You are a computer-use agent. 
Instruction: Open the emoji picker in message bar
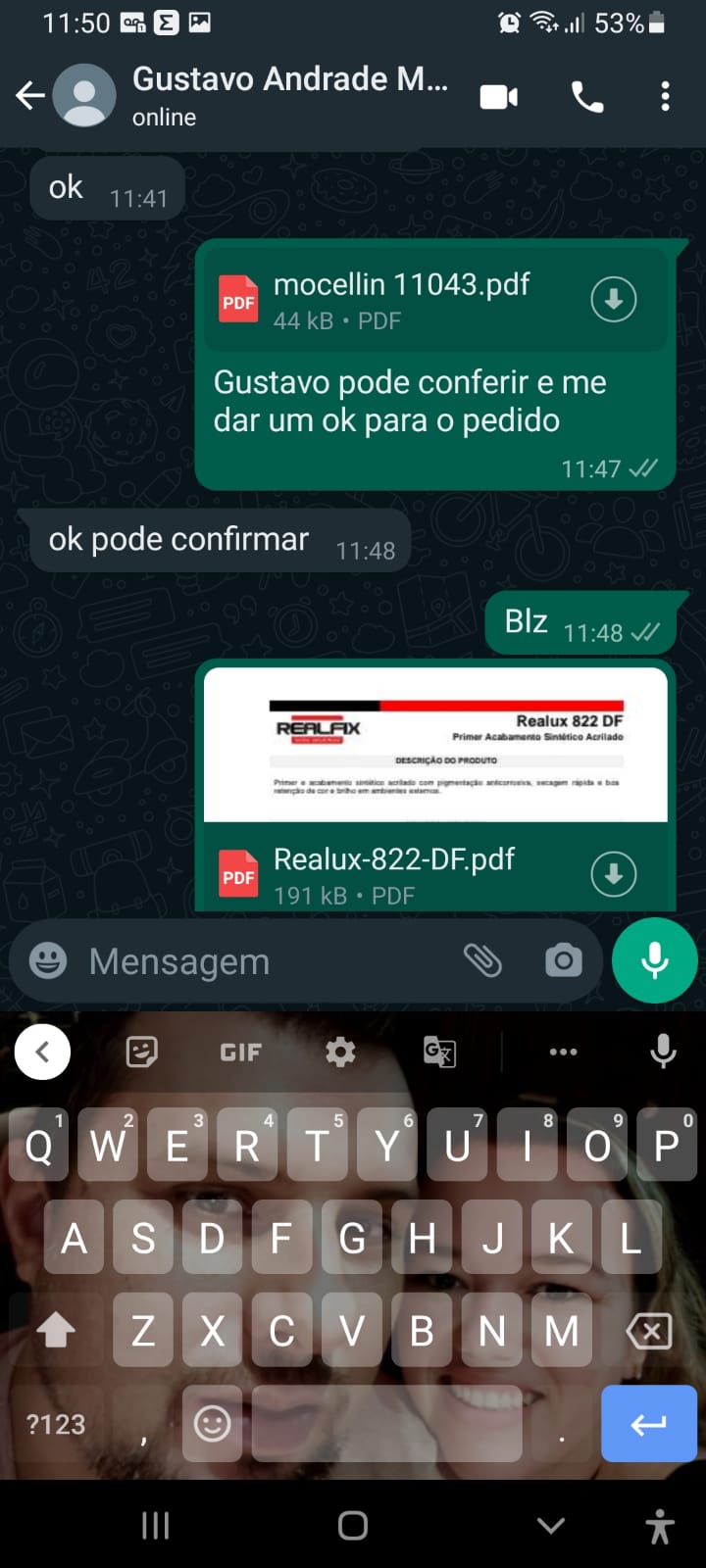click(48, 960)
